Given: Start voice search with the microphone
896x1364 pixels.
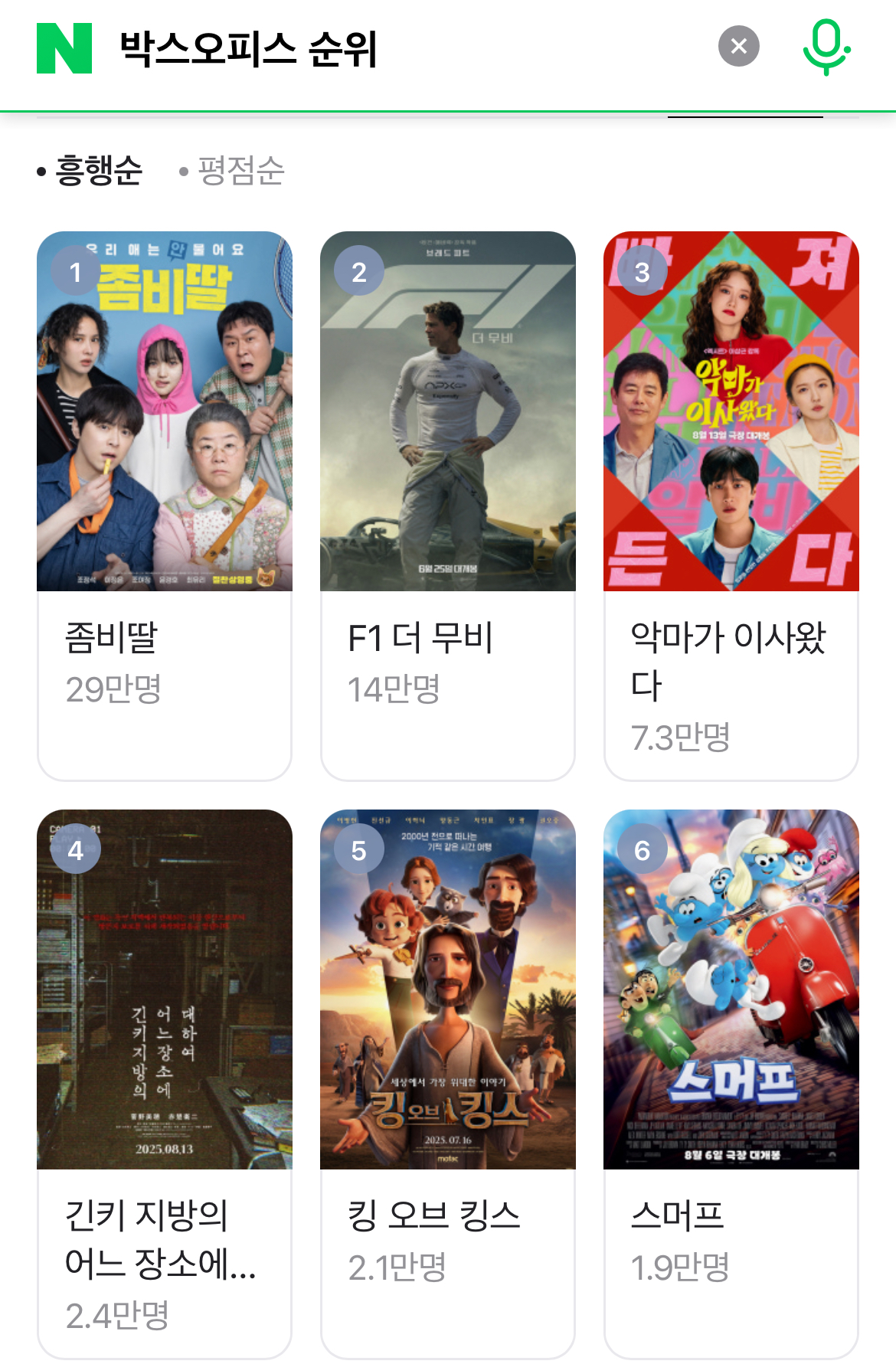Looking at the screenshot, I should pyautogui.click(x=826, y=47).
